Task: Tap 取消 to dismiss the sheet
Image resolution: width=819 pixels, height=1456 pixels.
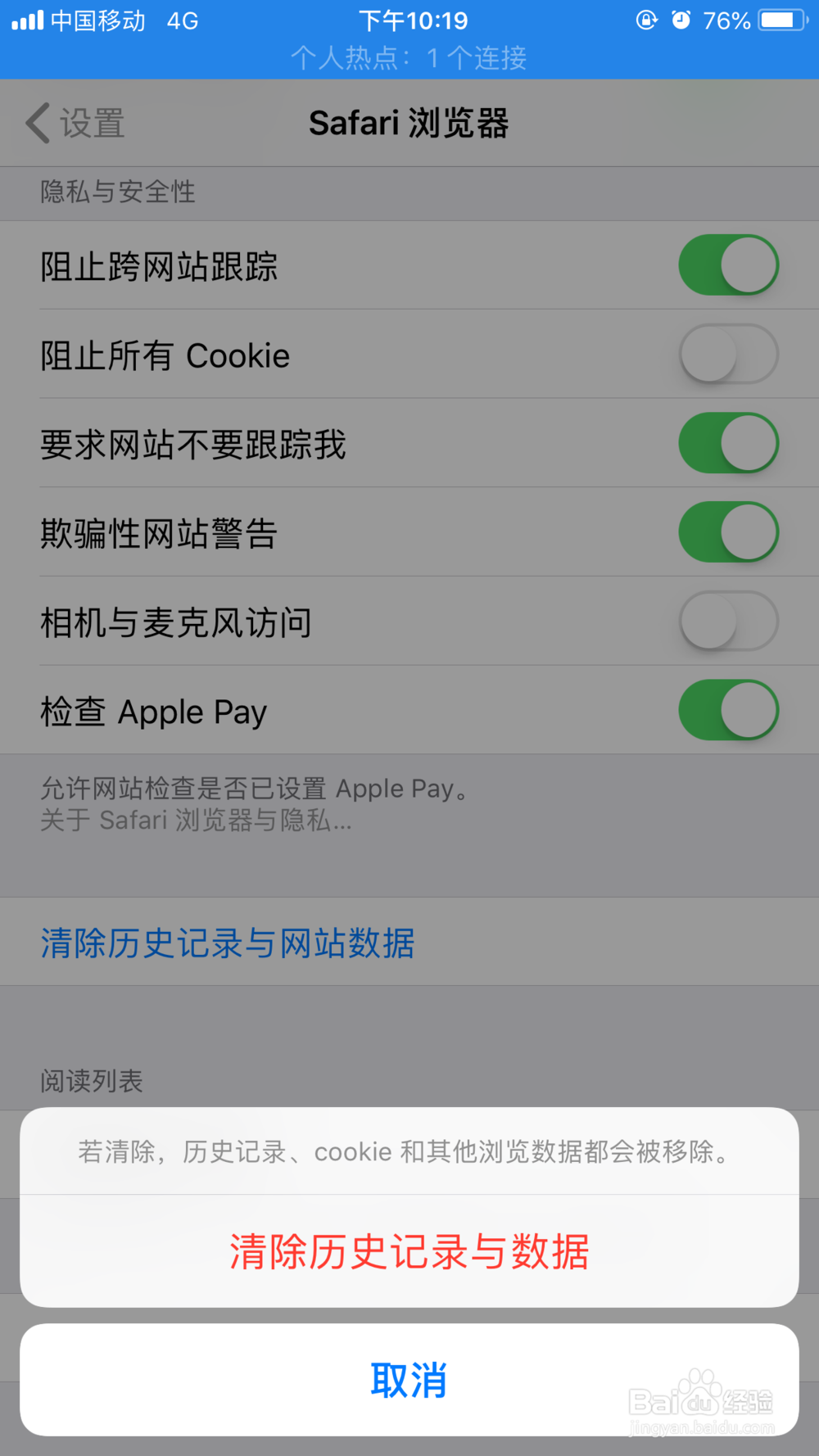Action: [x=409, y=1379]
